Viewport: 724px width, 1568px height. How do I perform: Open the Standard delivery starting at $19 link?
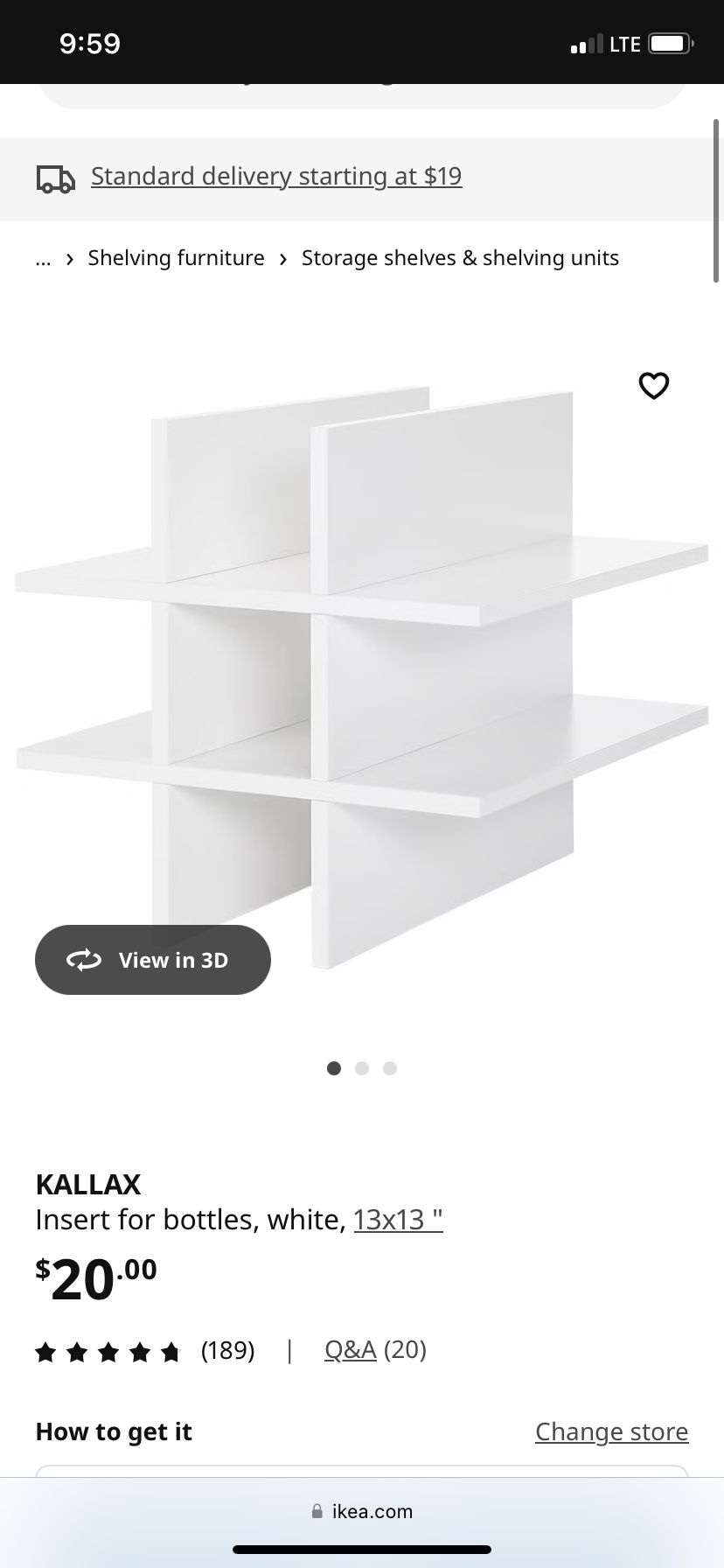[276, 177]
